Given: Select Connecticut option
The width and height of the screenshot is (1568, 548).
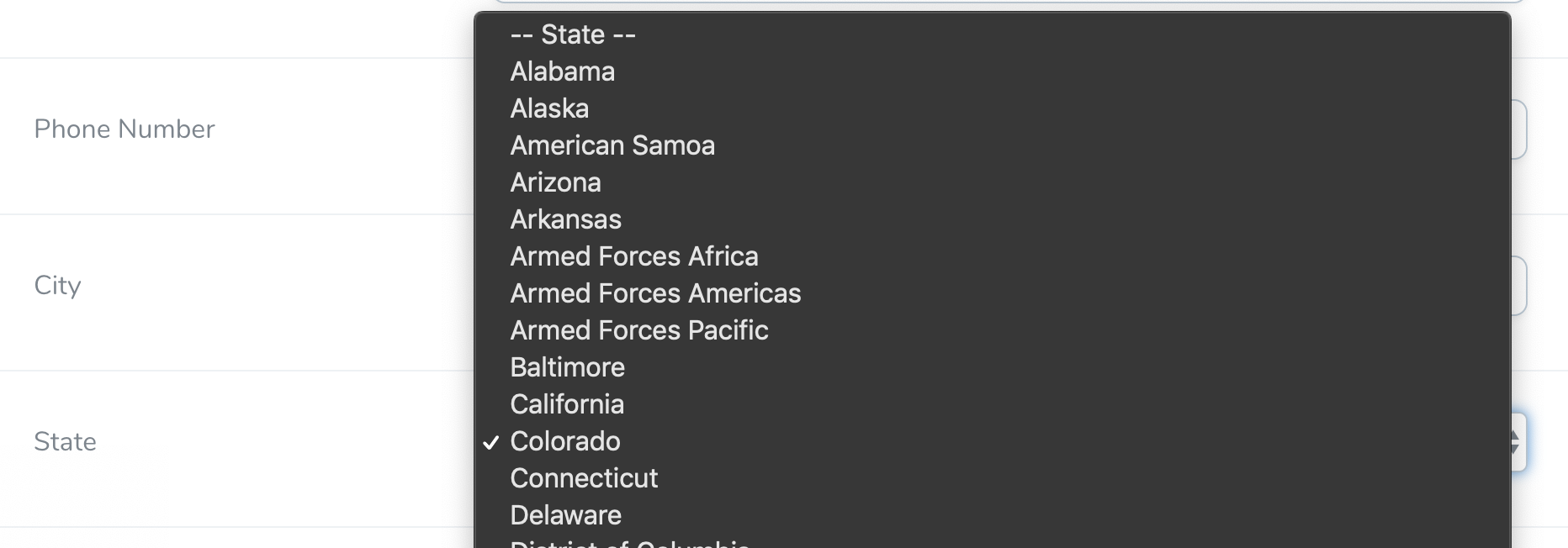Looking at the screenshot, I should 584,478.
